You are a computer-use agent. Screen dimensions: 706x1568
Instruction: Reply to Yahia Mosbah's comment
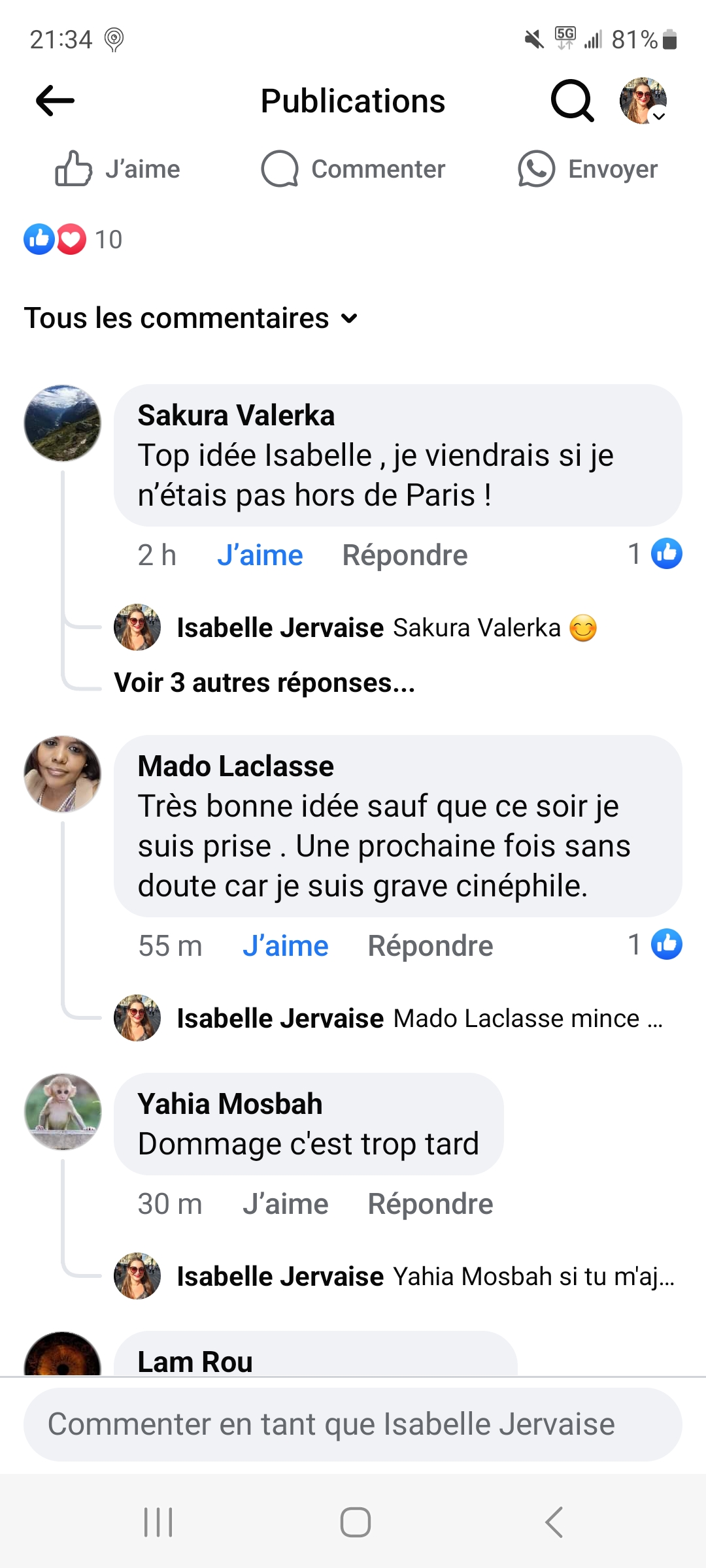[430, 1204]
